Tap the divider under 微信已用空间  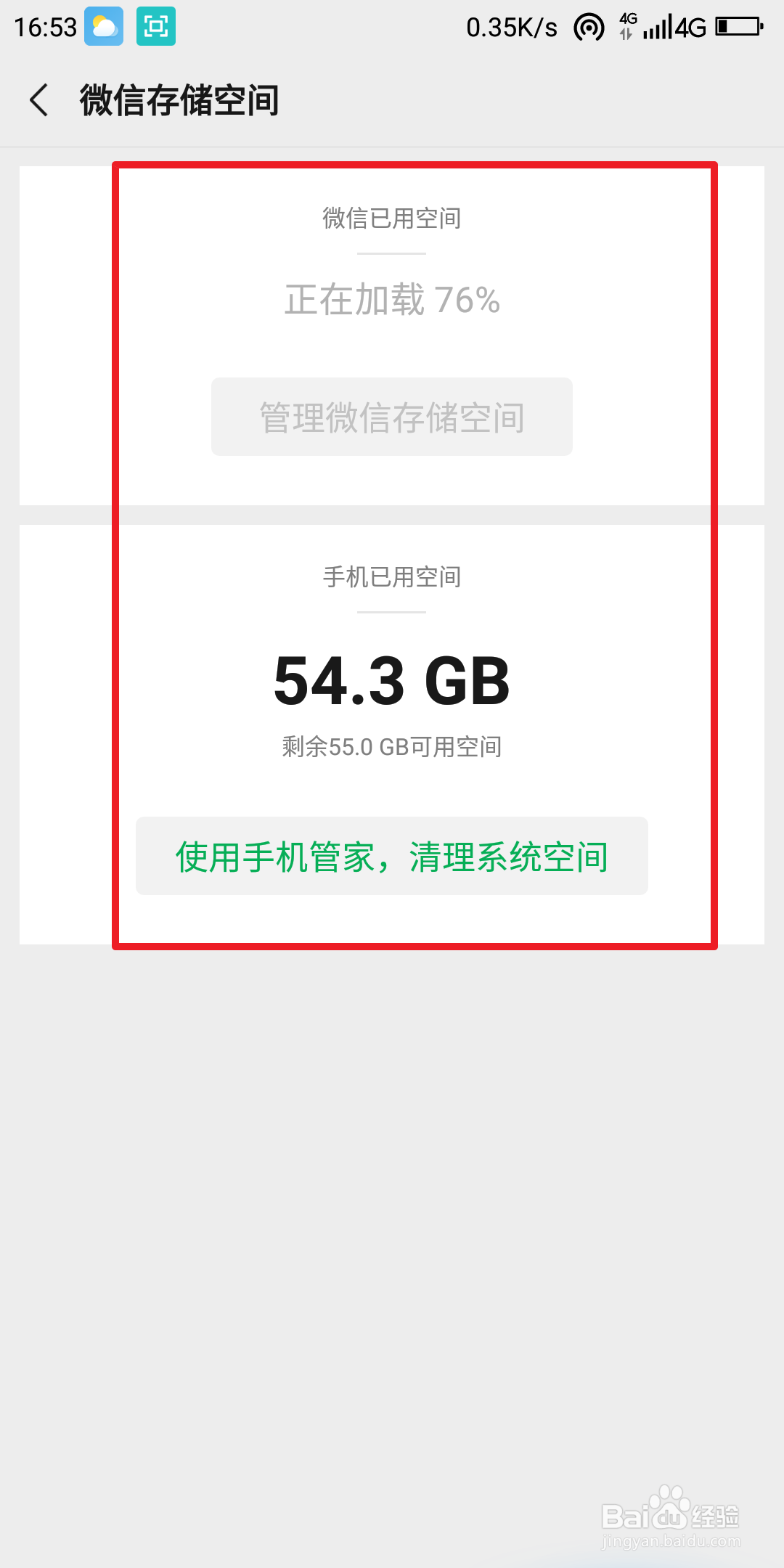tap(392, 254)
